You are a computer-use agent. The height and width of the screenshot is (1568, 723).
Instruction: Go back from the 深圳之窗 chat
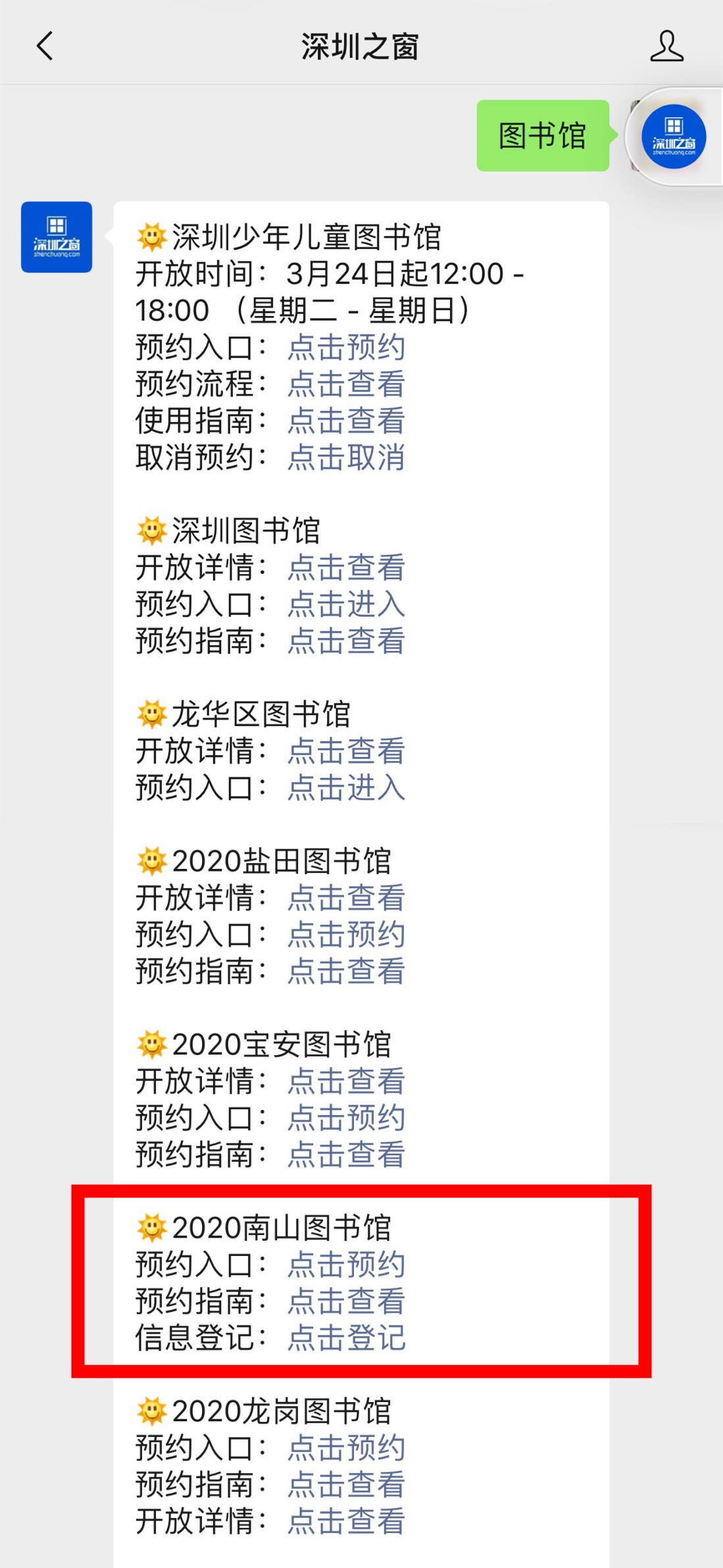(45, 46)
